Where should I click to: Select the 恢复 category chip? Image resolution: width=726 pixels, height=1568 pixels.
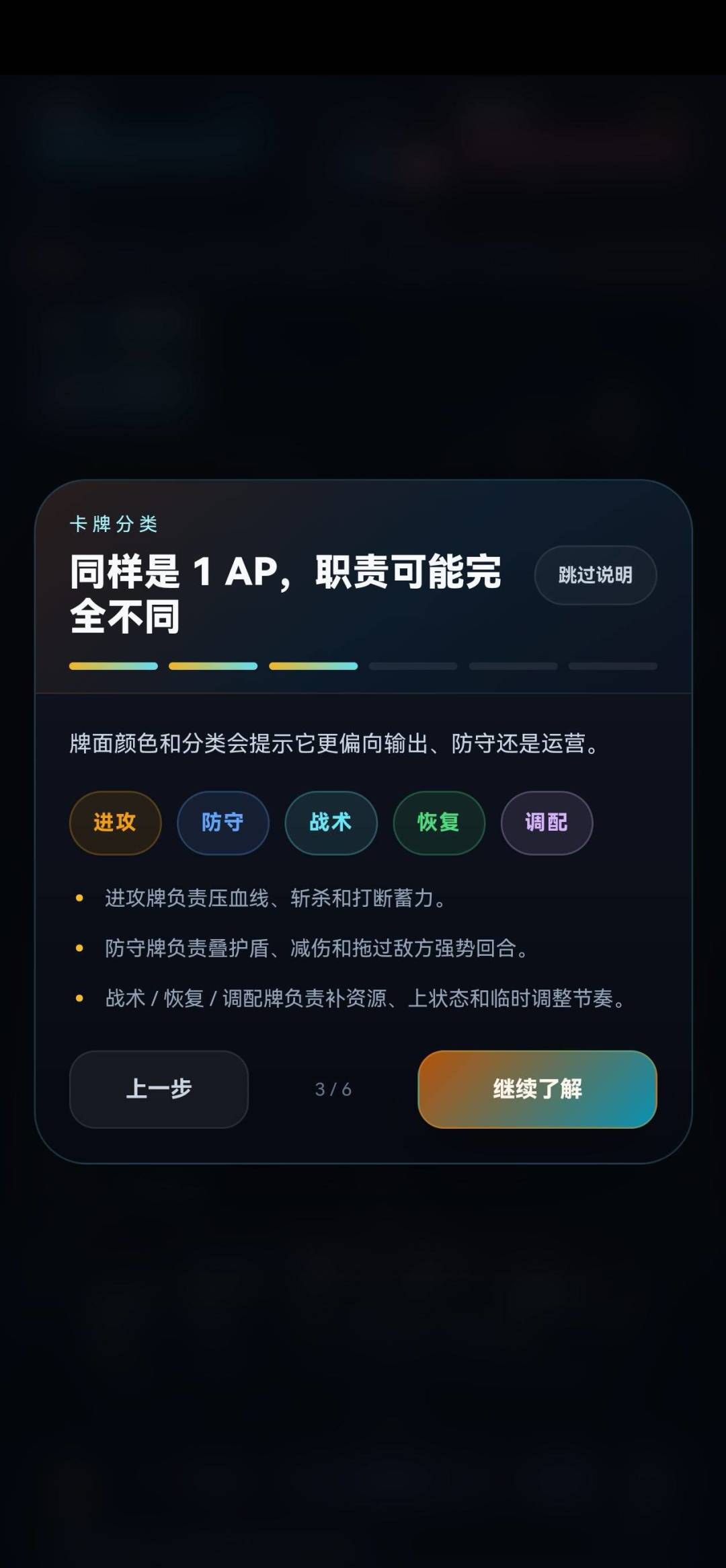coord(438,823)
